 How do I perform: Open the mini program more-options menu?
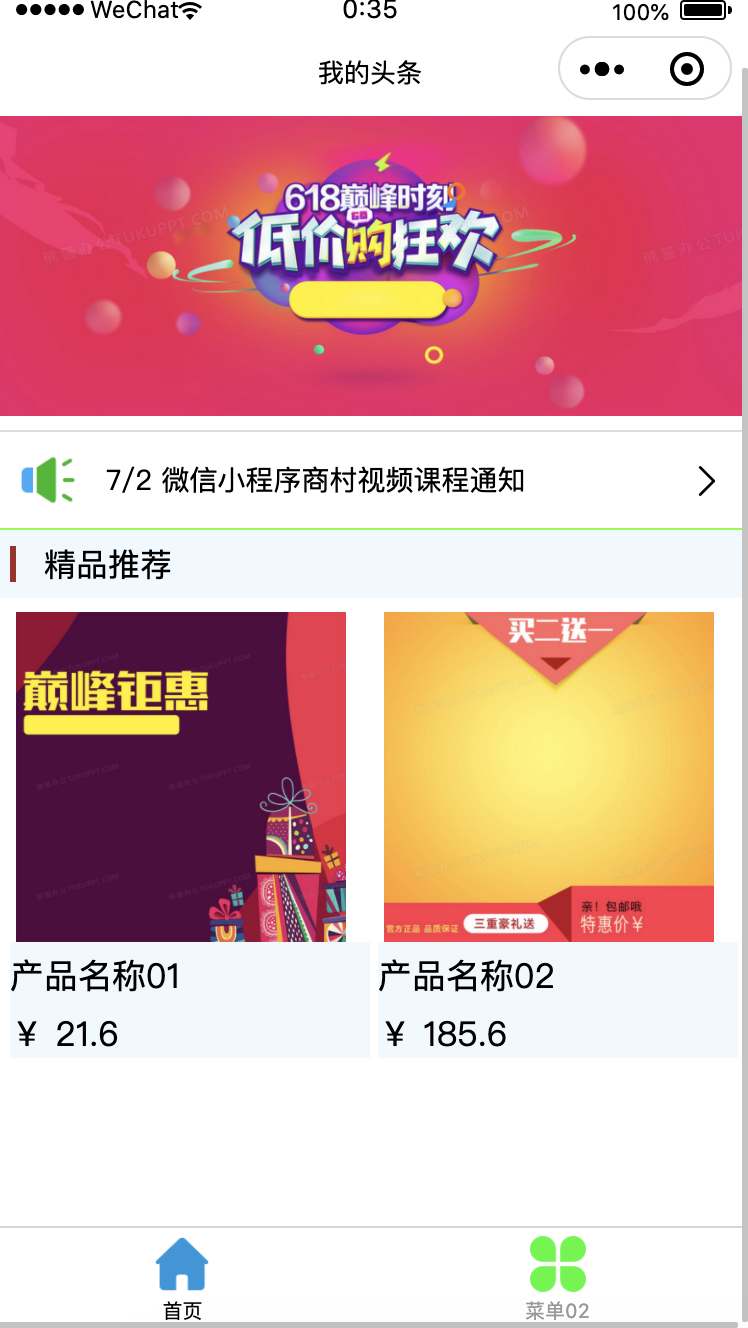click(602, 69)
